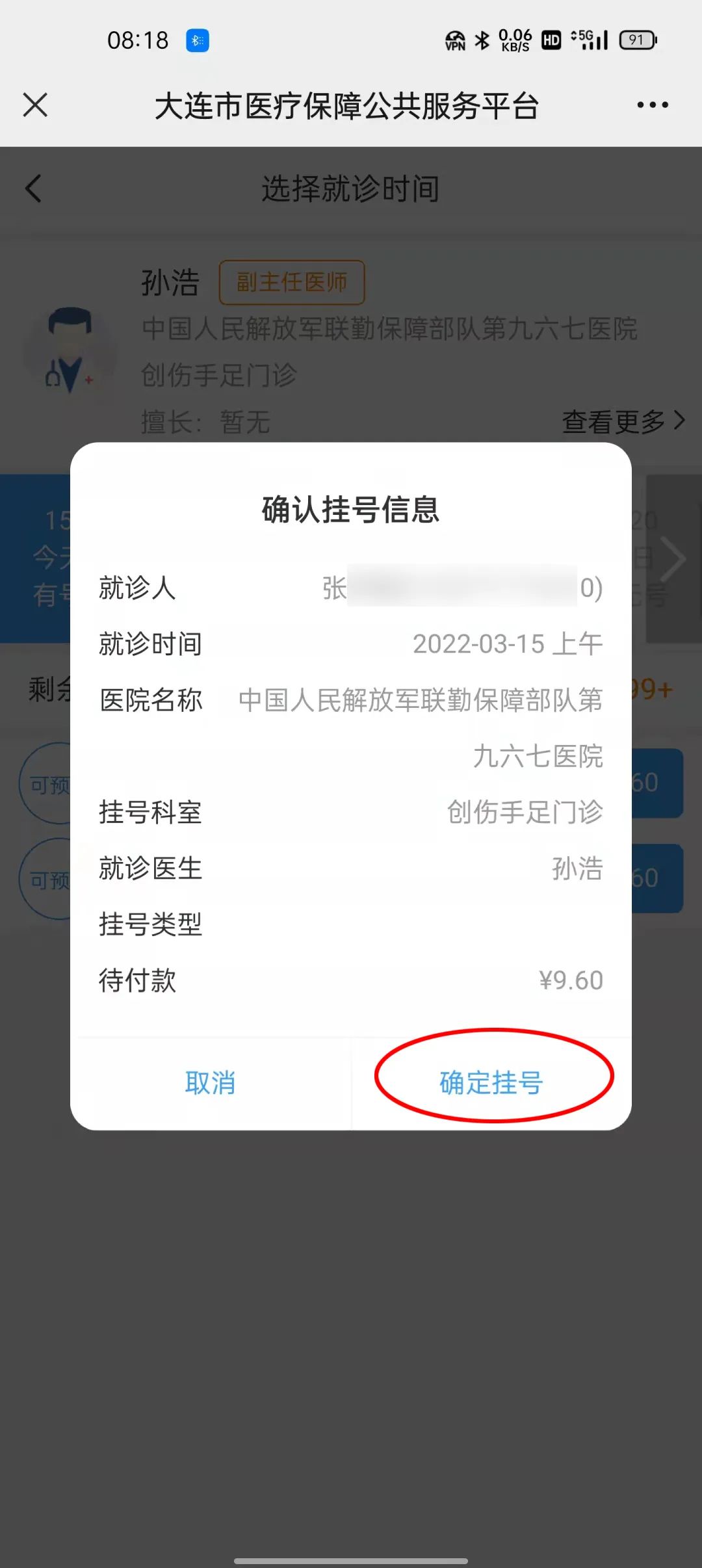Close the mini program with the X
This screenshot has height=1568, width=702.
[x=35, y=105]
